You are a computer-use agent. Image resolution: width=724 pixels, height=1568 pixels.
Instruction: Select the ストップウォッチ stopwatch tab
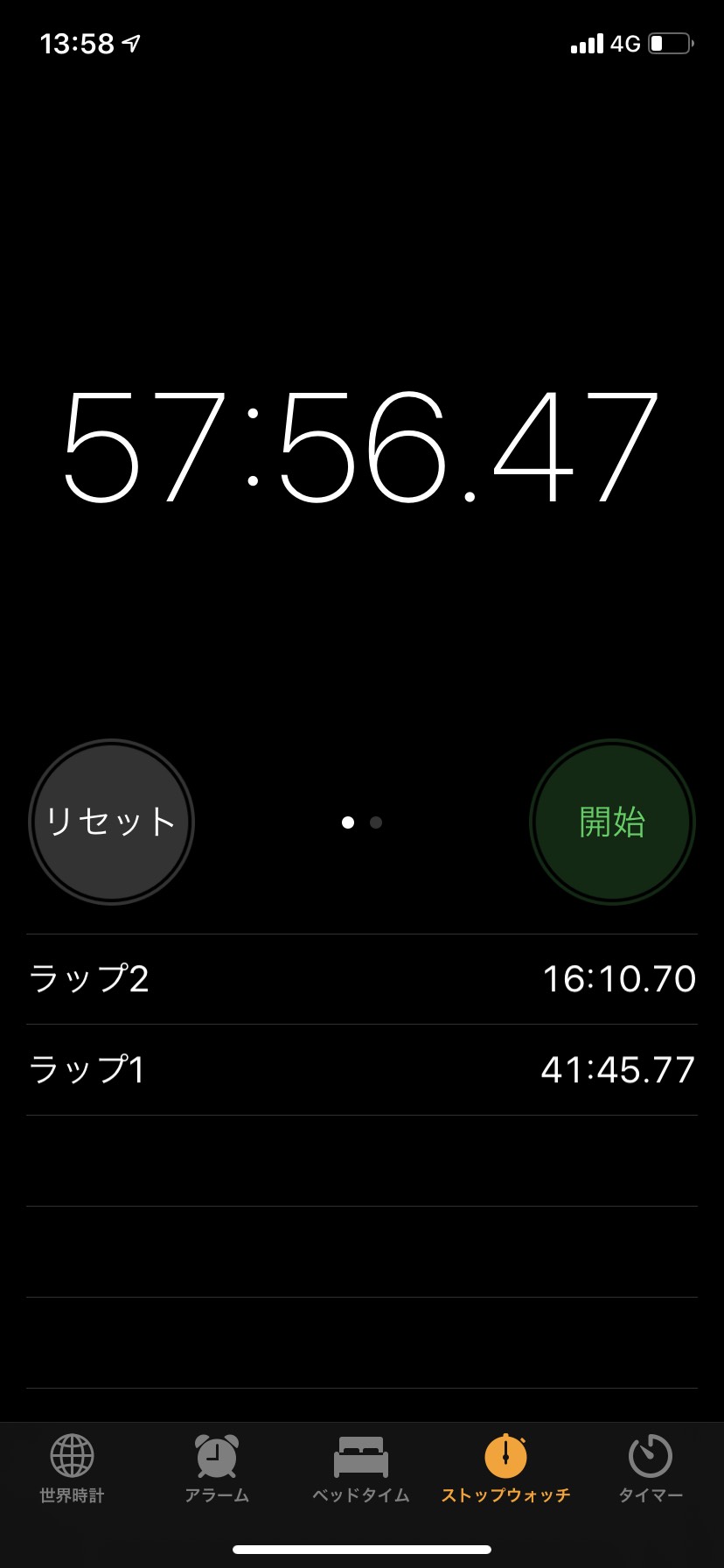click(x=505, y=1469)
